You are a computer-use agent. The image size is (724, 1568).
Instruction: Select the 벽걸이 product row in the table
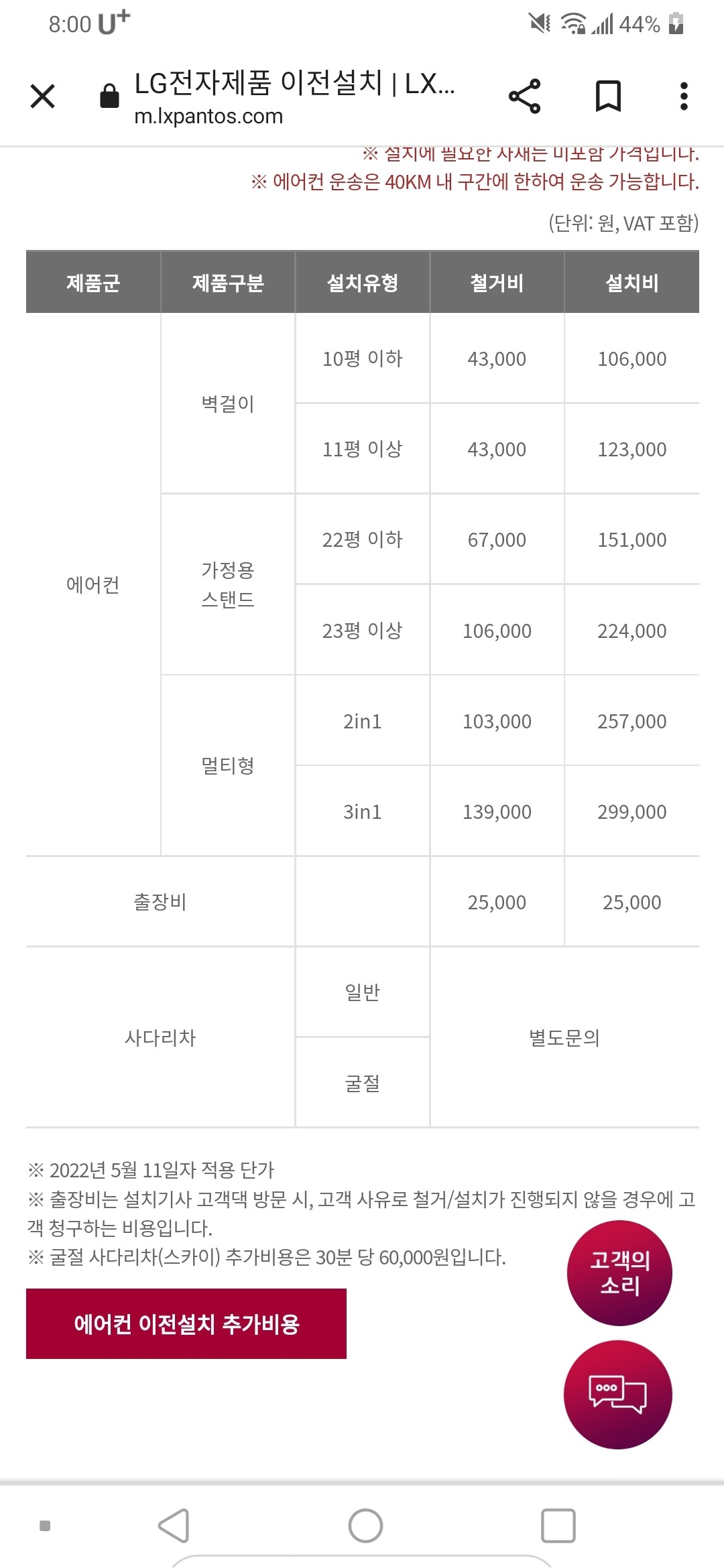[227, 403]
